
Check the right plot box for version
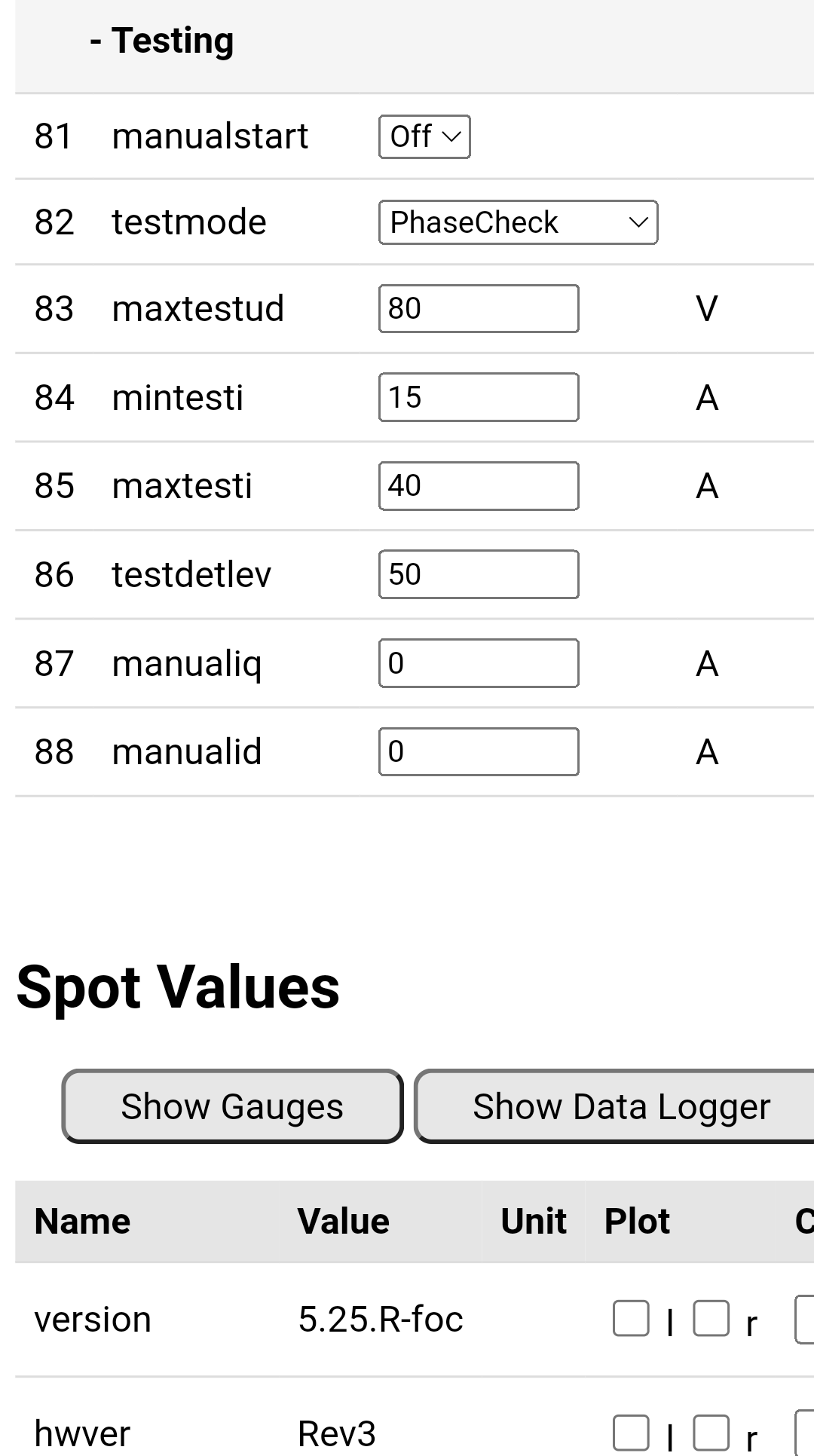pyautogui.click(x=711, y=1318)
